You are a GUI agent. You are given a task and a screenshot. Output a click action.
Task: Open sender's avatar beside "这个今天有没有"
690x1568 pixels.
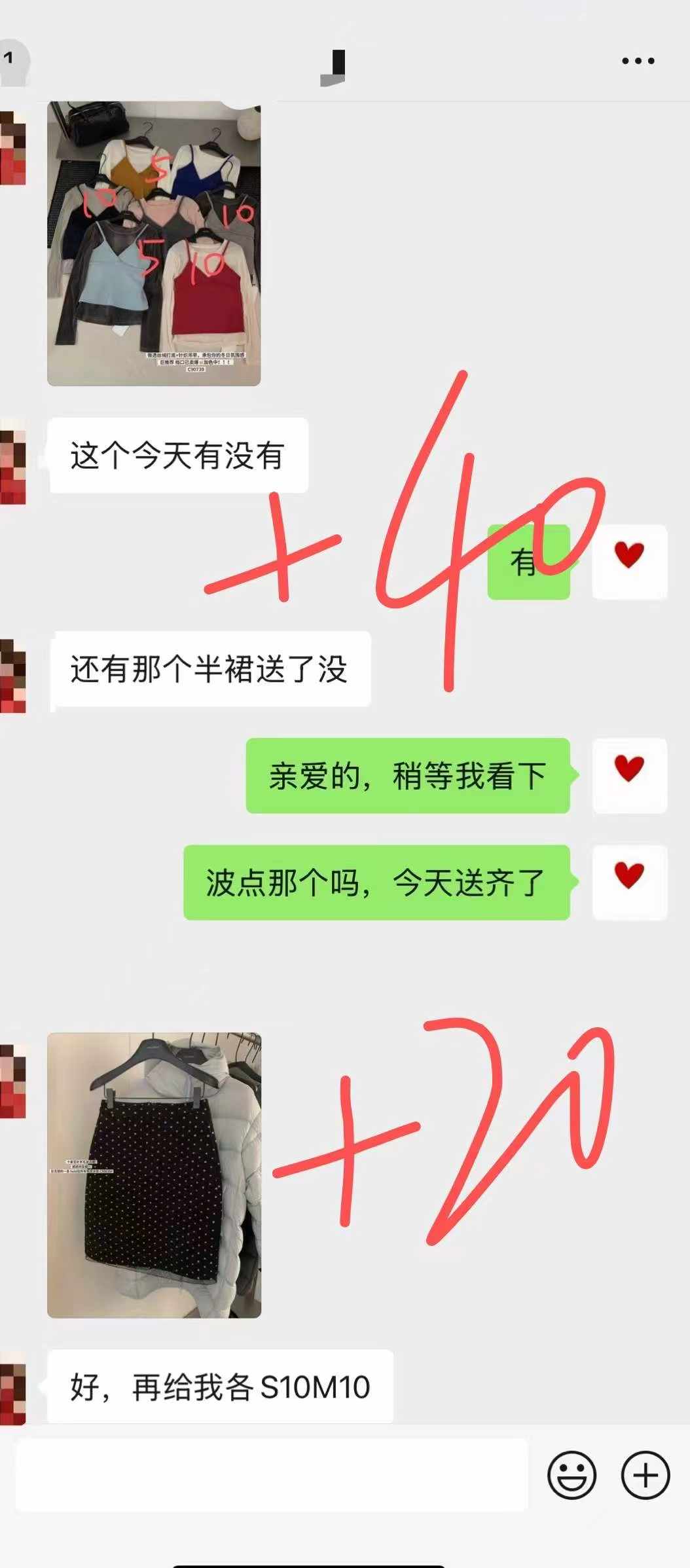[x=12, y=463]
